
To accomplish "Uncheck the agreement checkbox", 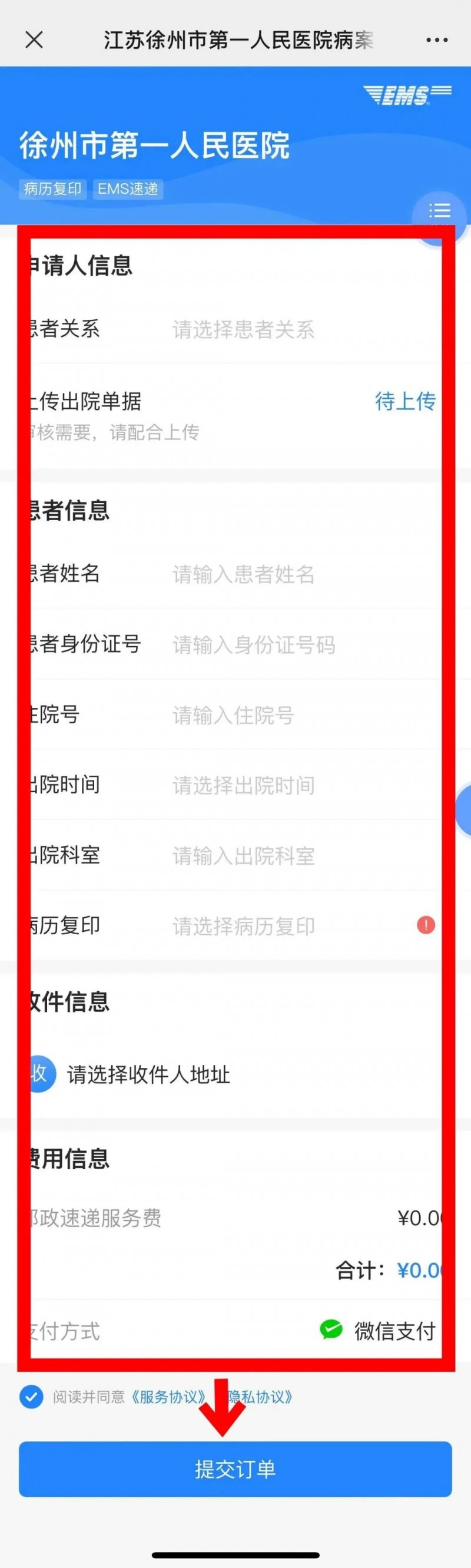I will click(31, 1396).
